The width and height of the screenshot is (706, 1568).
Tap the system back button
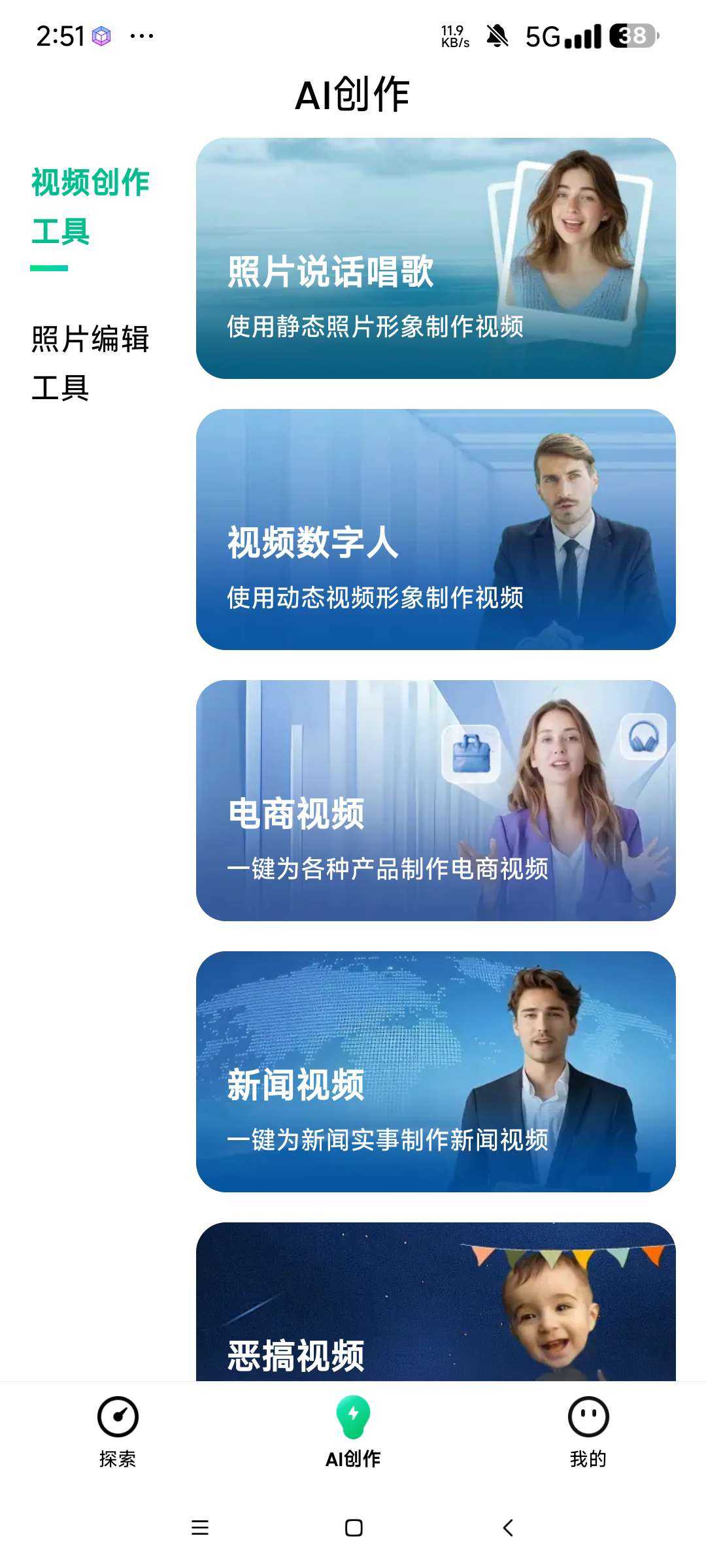point(508,1527)
